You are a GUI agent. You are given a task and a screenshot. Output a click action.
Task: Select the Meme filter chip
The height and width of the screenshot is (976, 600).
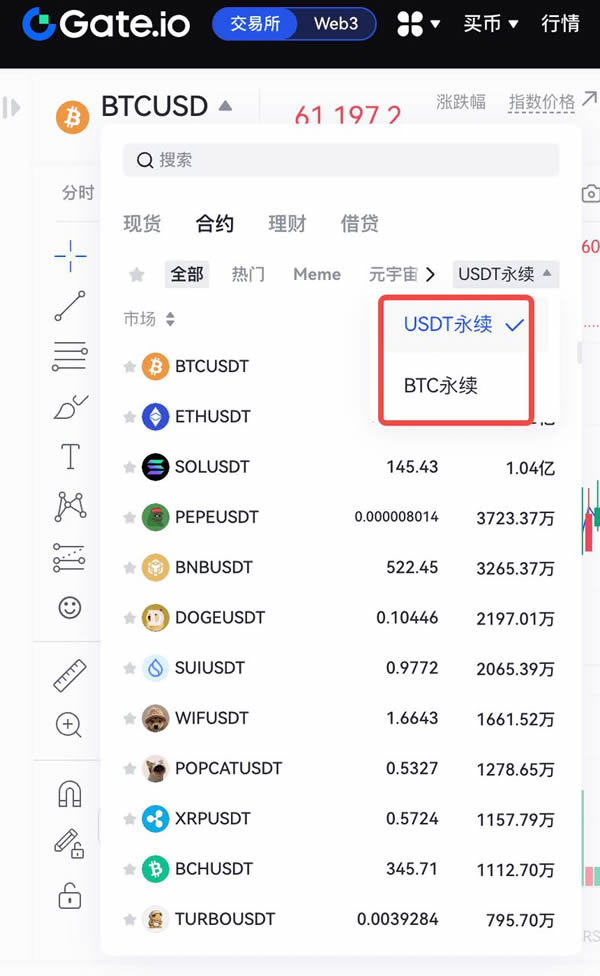coord(317,274)
